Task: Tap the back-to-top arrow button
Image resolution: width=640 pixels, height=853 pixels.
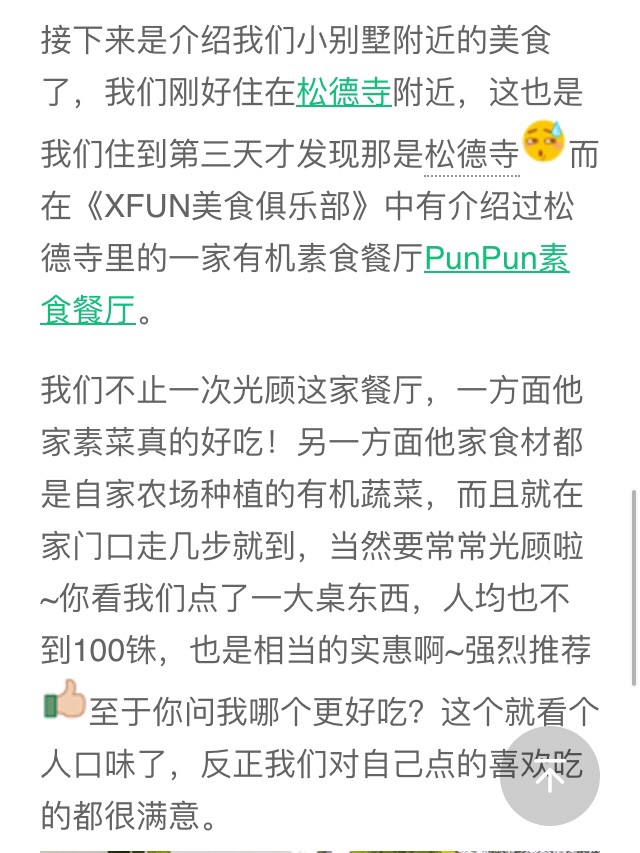Action: (549, 774)
